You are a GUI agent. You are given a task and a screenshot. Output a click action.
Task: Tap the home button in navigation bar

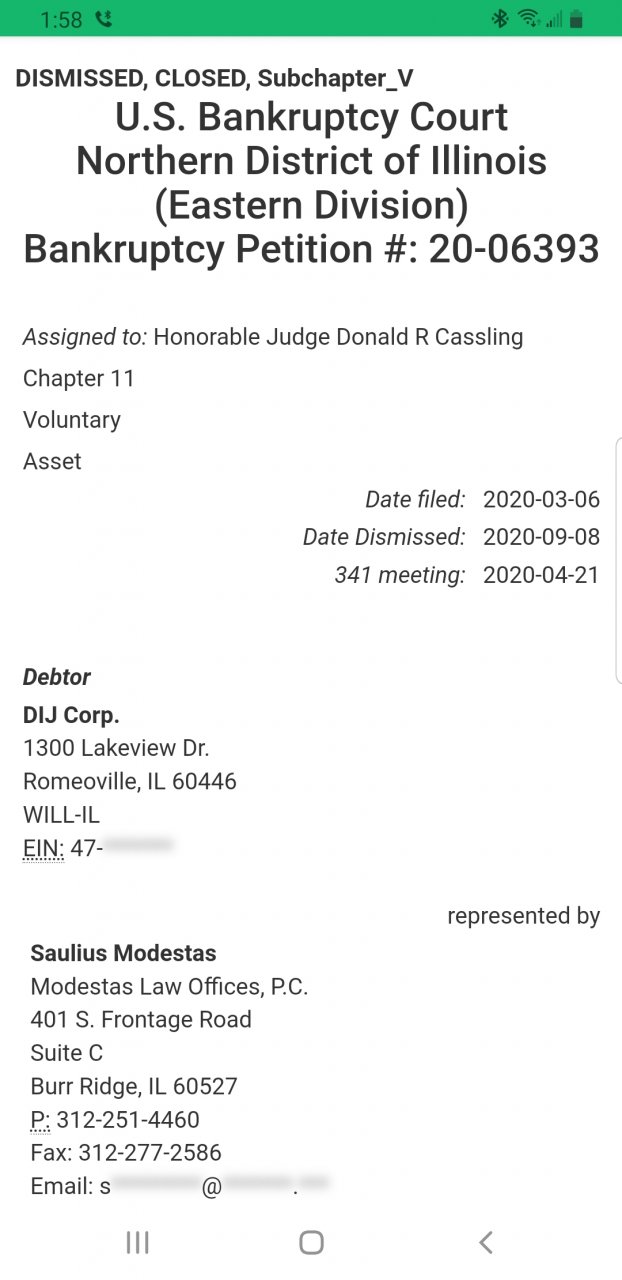pos(311,1242)
